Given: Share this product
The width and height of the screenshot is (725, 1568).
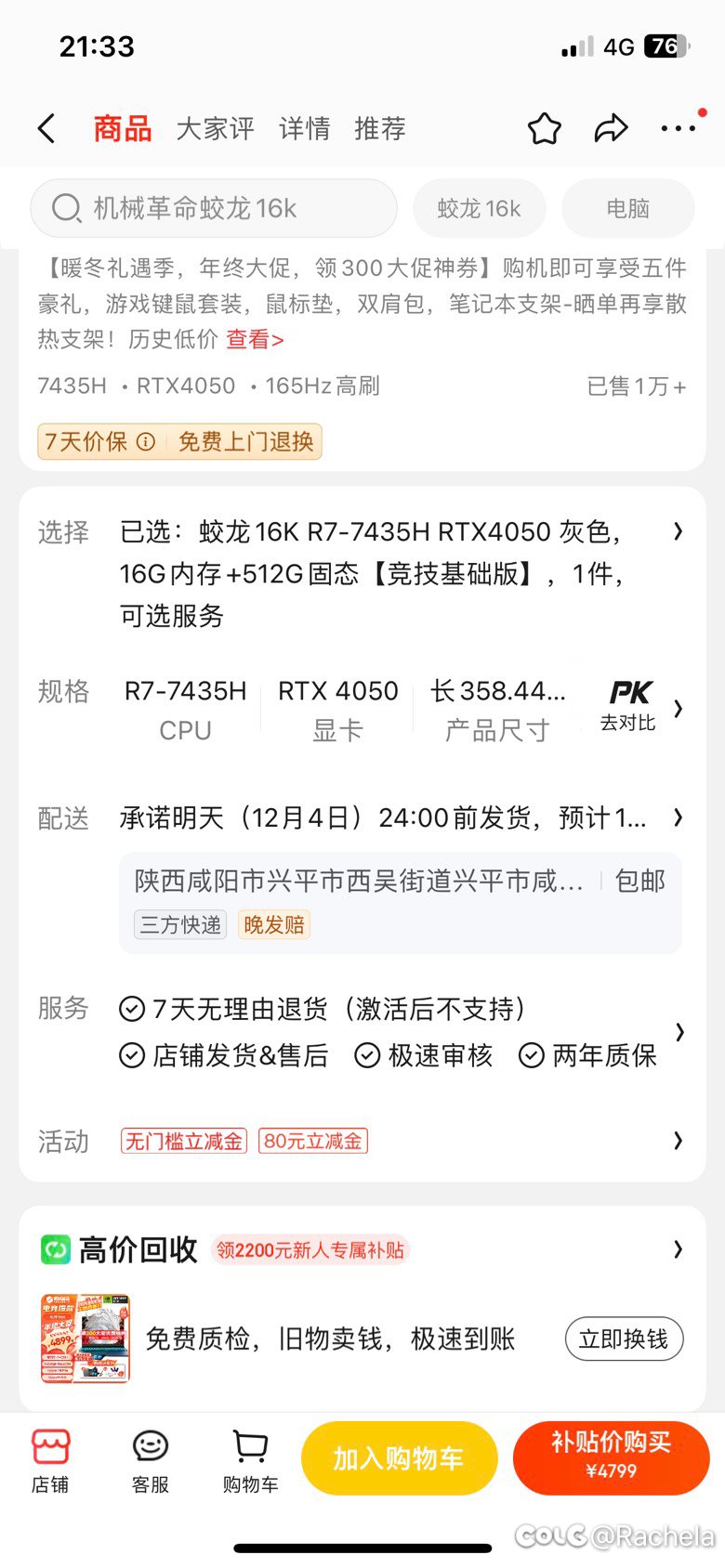Looking at the screenshot, I should click(x=611, y=128).
